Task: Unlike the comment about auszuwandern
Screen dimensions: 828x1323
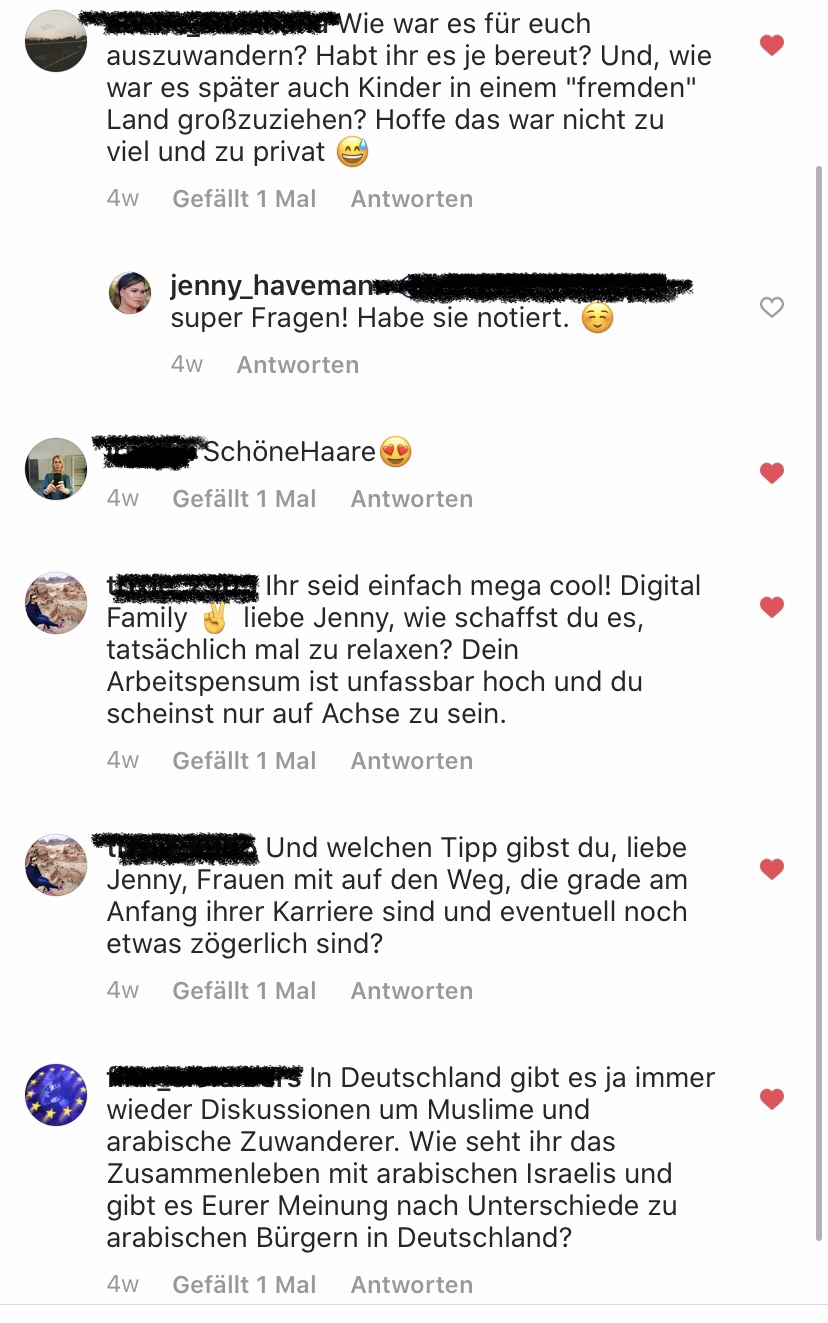Action: [772, 45]
